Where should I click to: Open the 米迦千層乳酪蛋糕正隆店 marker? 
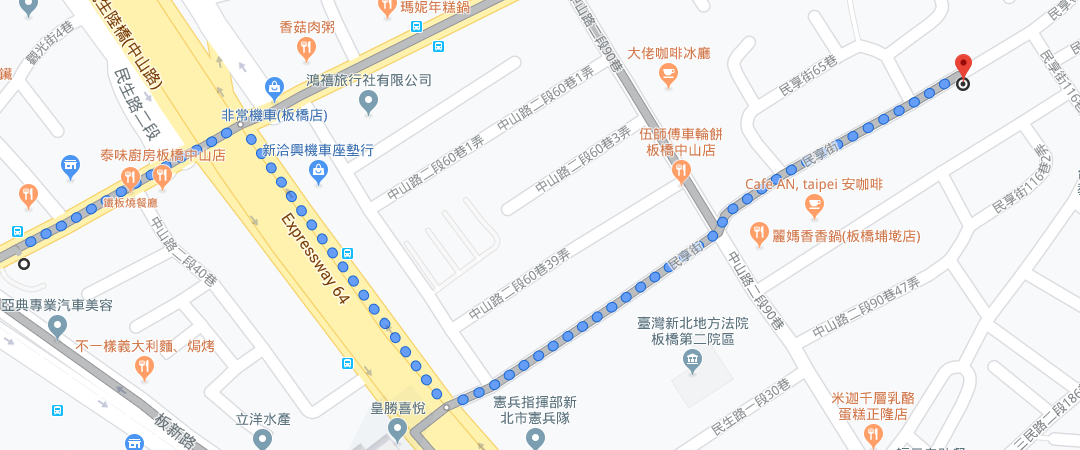coord(873,434)
